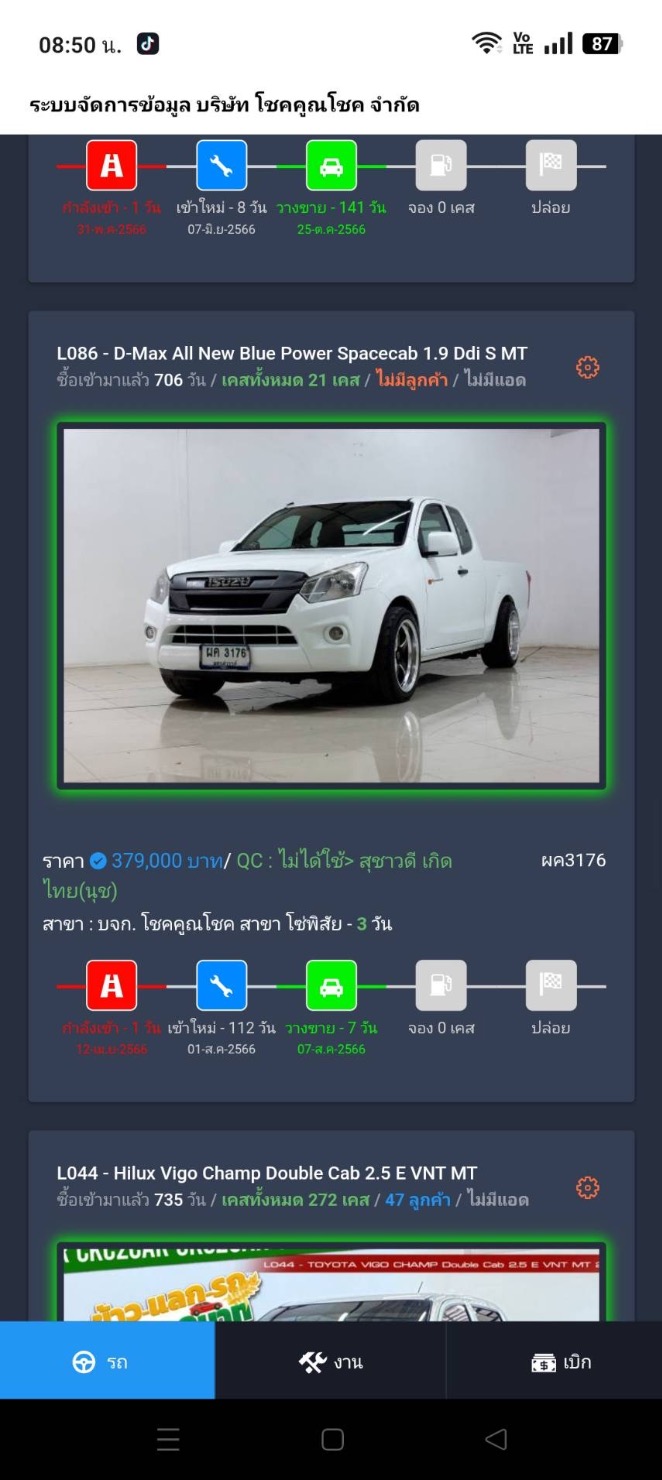Switch to the รถ tab

pyautogui.click(x=107, y=1361)
